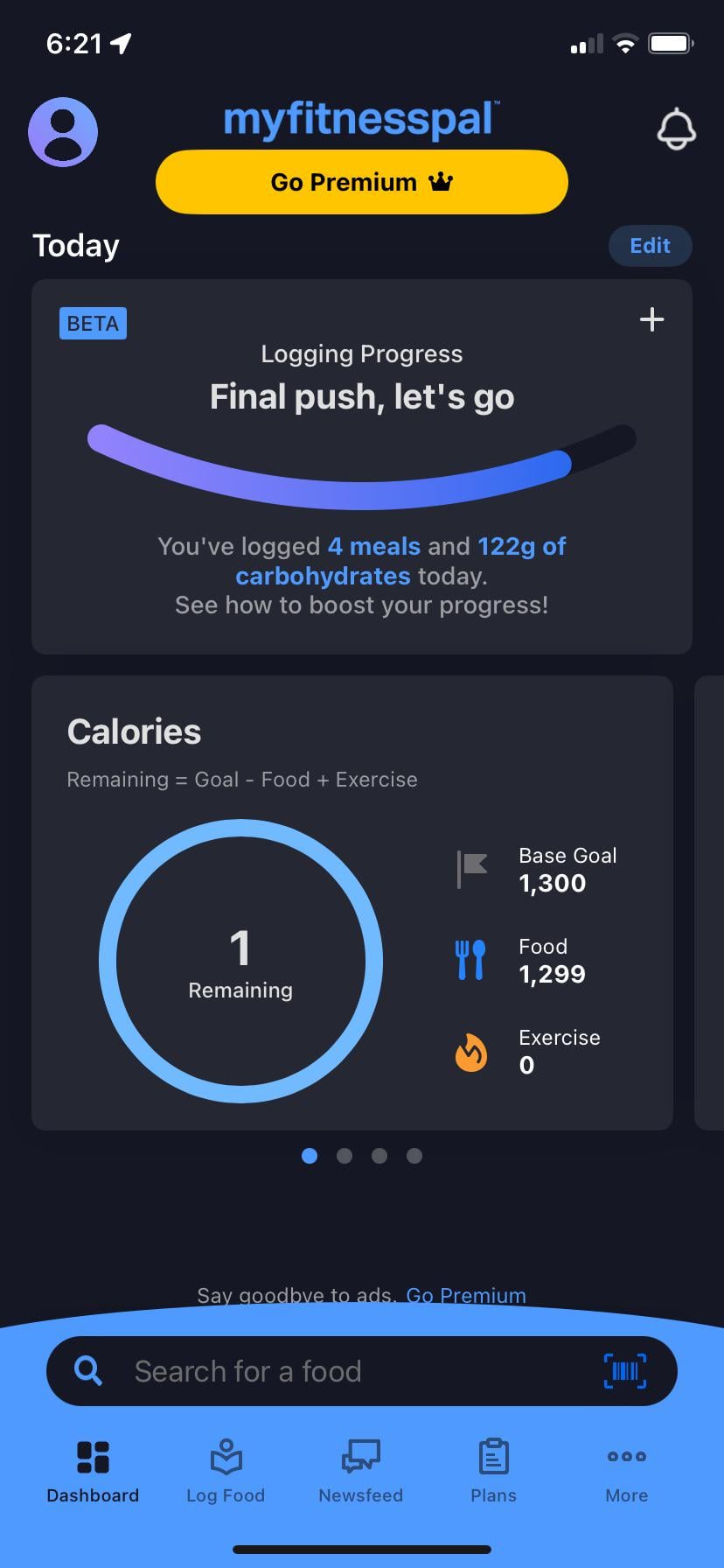The width and height of the screenshot is (724, 1568).
Task: Switch to the Dashboard tab
Action: click(93, 1472)
